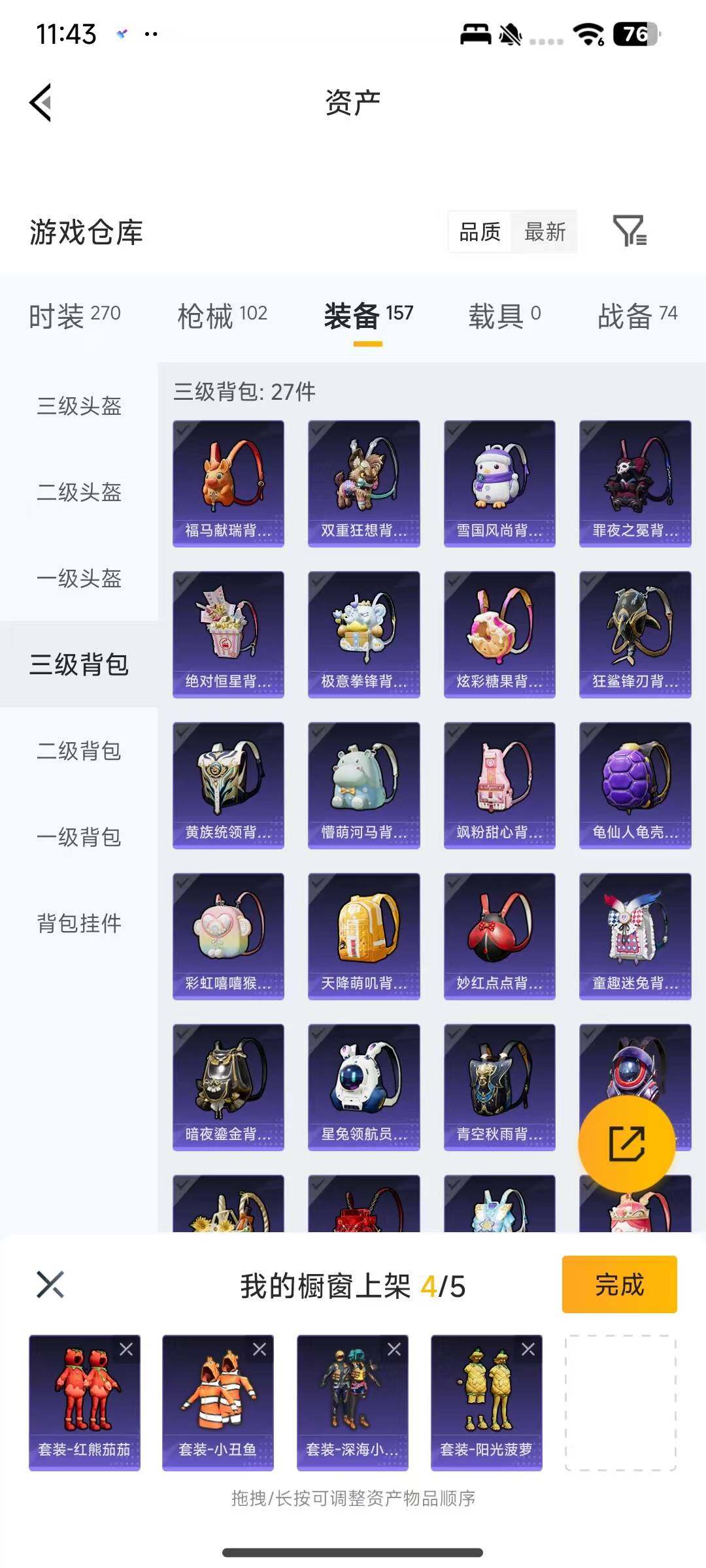The image size is (706, 1568).
Task: Sort warehouse by 品质
Action: click(x=480, y=232)
